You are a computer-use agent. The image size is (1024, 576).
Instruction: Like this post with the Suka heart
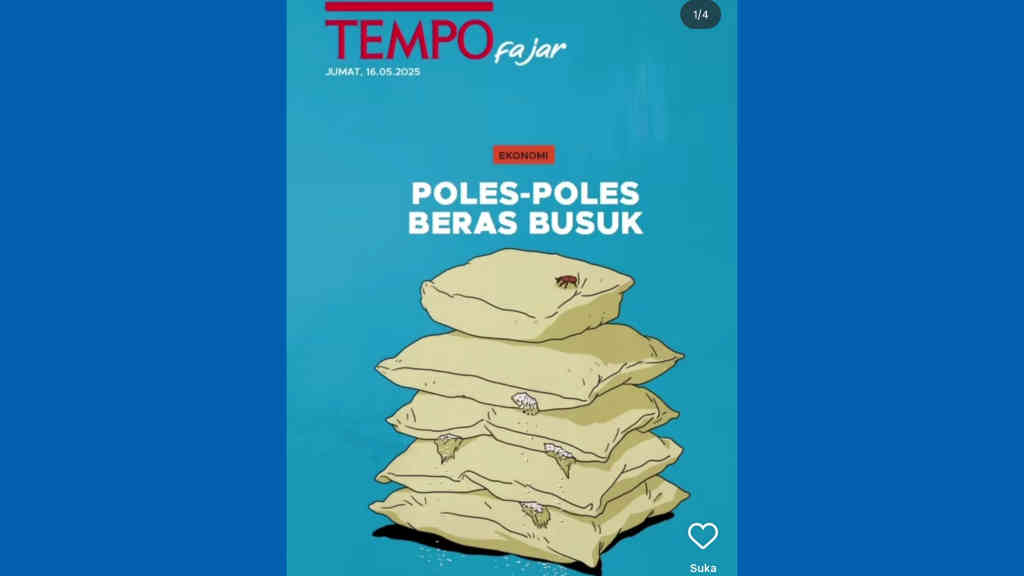[x=703, y=537]
